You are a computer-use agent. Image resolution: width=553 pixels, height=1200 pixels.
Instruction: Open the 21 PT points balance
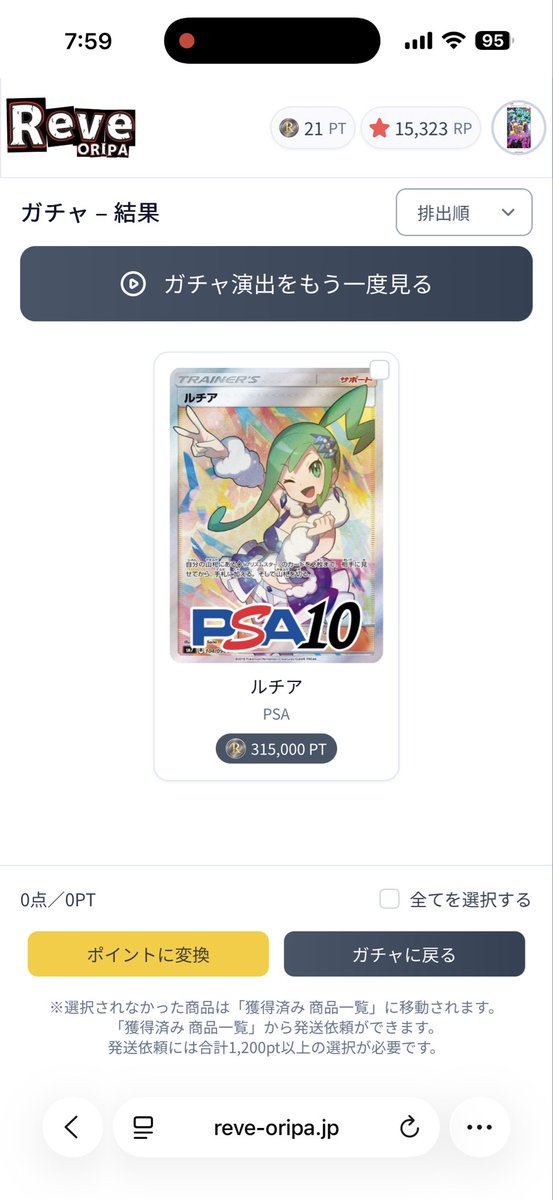[313, 128]
